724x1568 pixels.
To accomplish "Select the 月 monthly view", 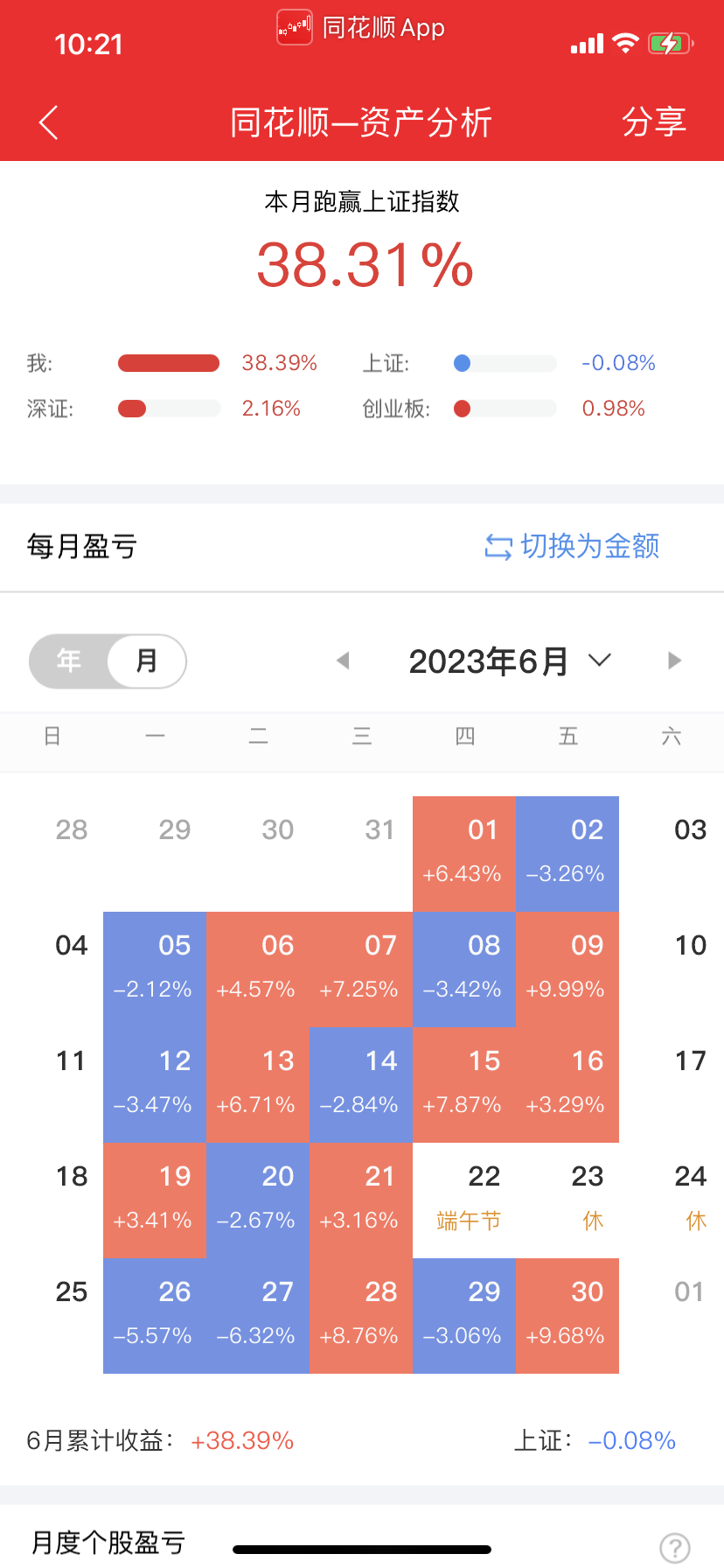I will click(147, 661).
